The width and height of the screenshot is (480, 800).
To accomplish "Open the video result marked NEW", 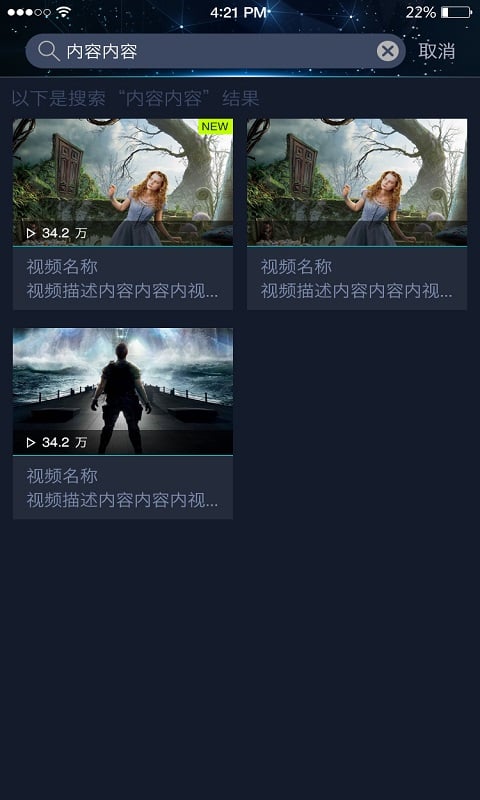I will [x=123, y=214].
